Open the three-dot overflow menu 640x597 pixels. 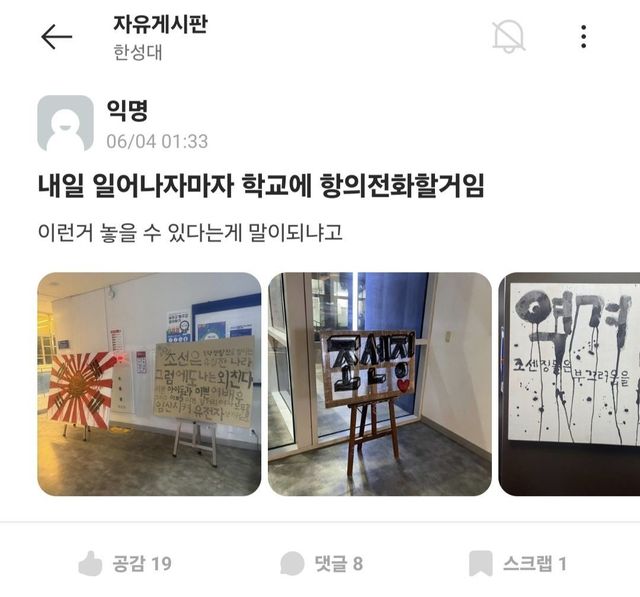583,37
